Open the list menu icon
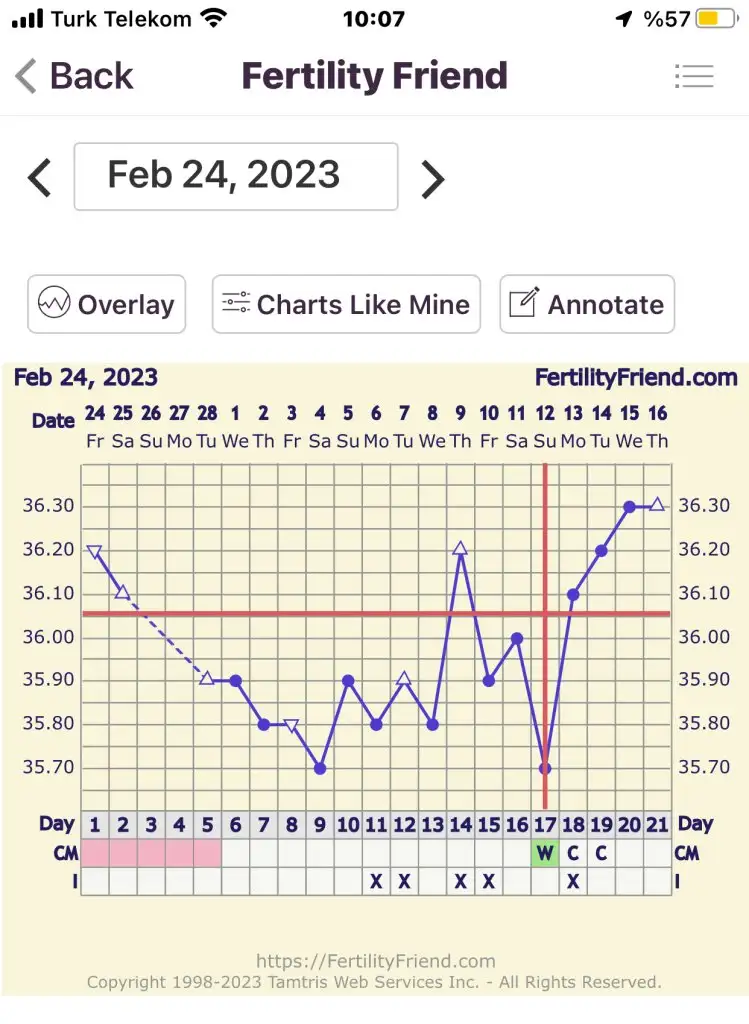 693,76
